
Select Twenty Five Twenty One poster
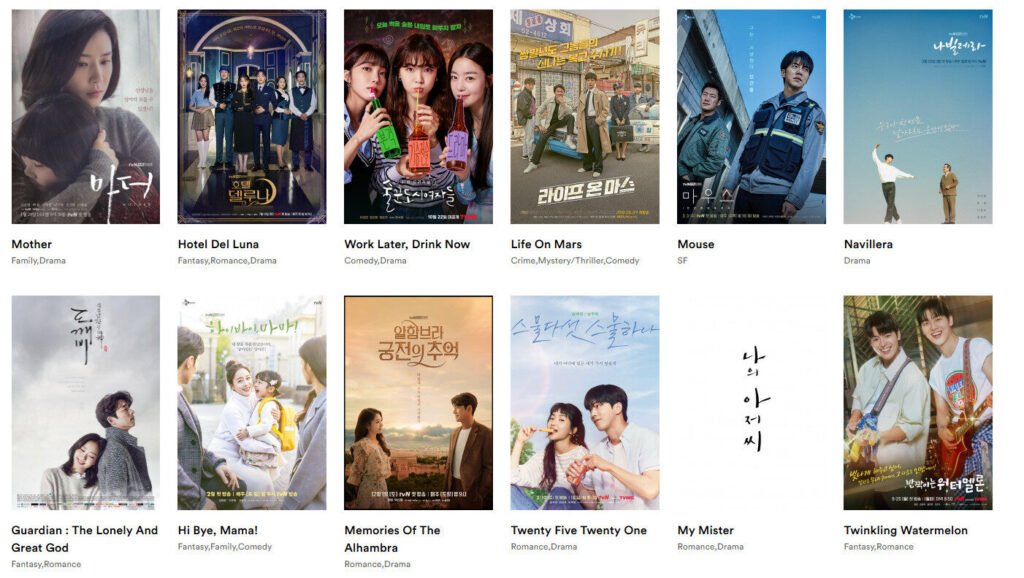coord(584,403)
